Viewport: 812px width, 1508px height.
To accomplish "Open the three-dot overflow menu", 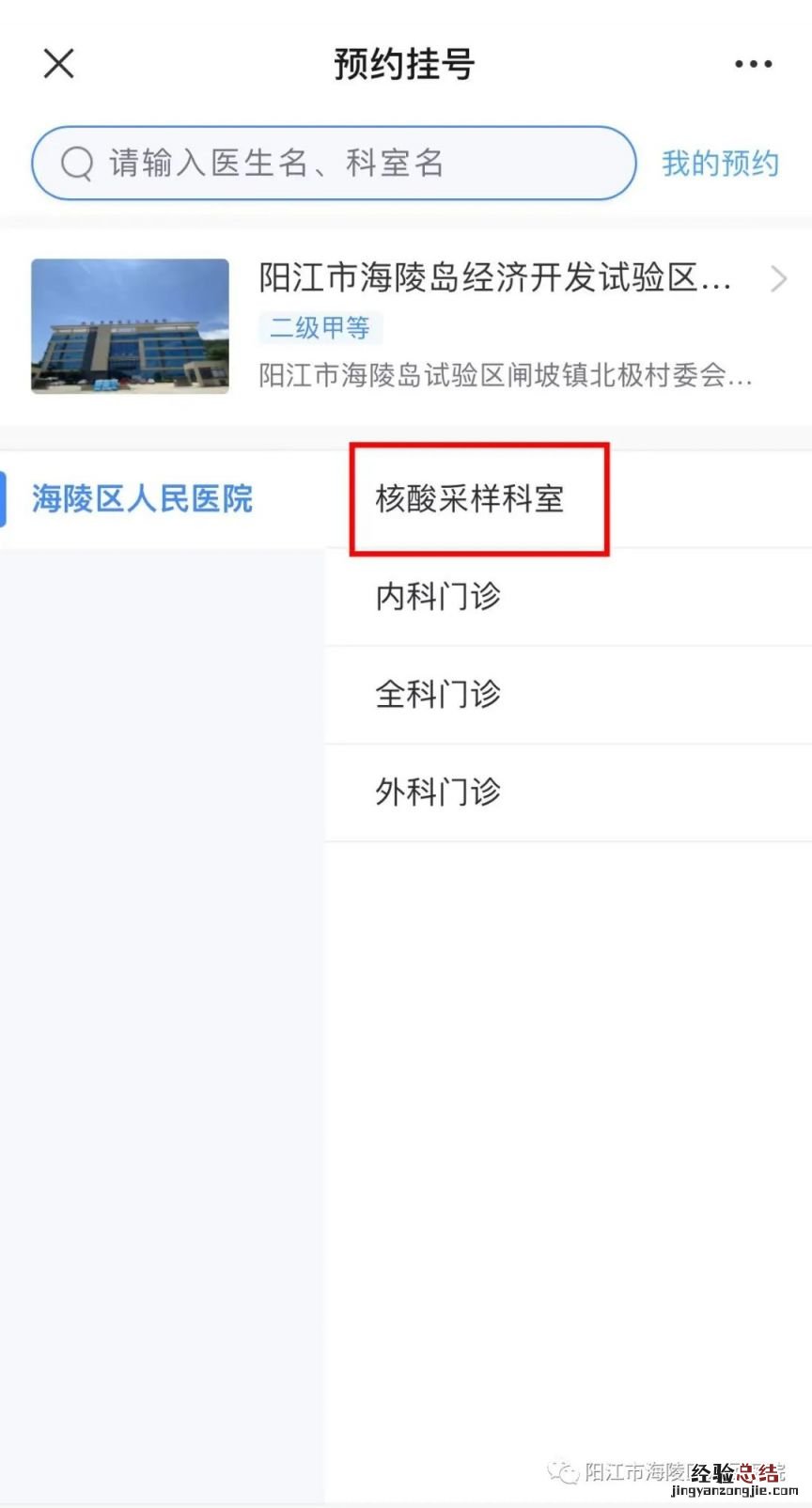I will click(753, 65).
